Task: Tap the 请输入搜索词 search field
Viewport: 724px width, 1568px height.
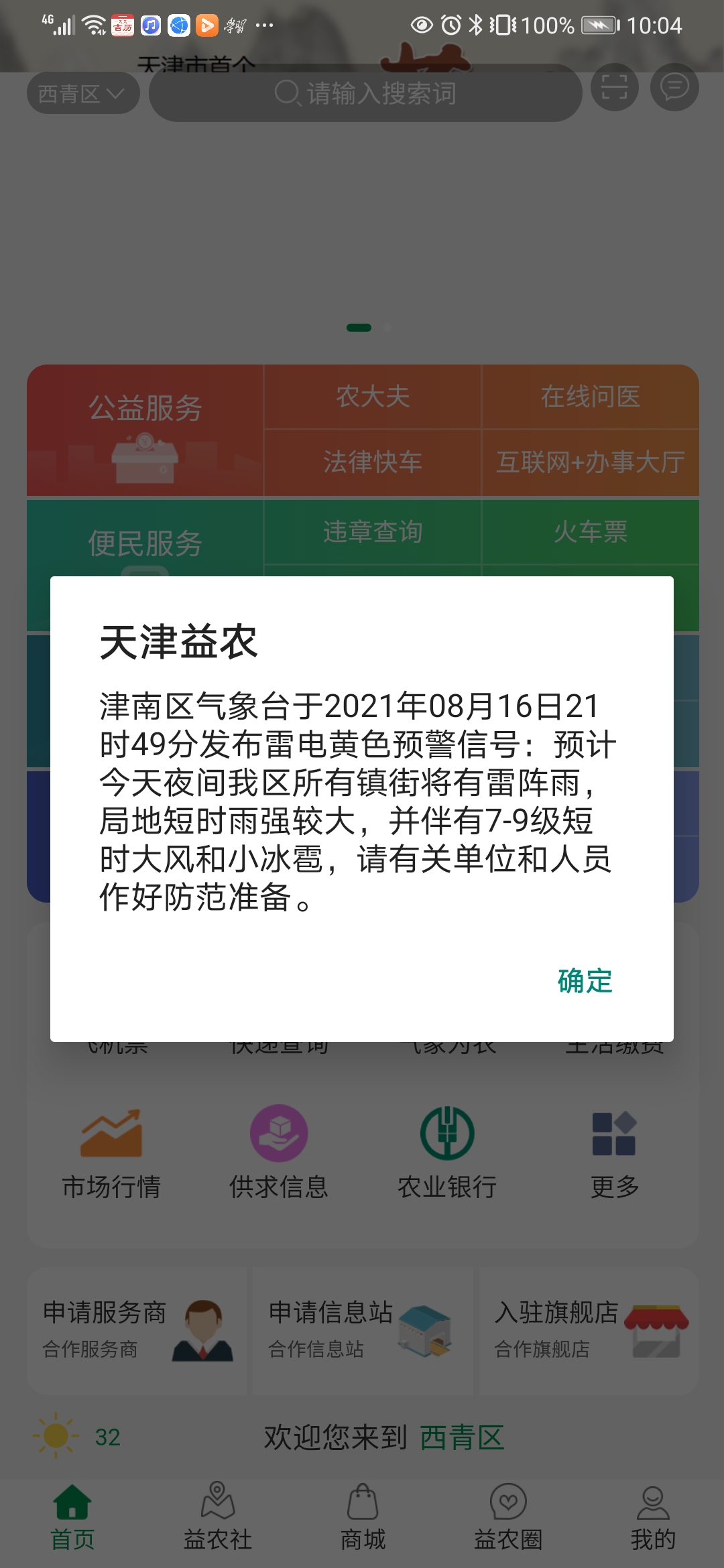Action: click(x=365, y=93)
